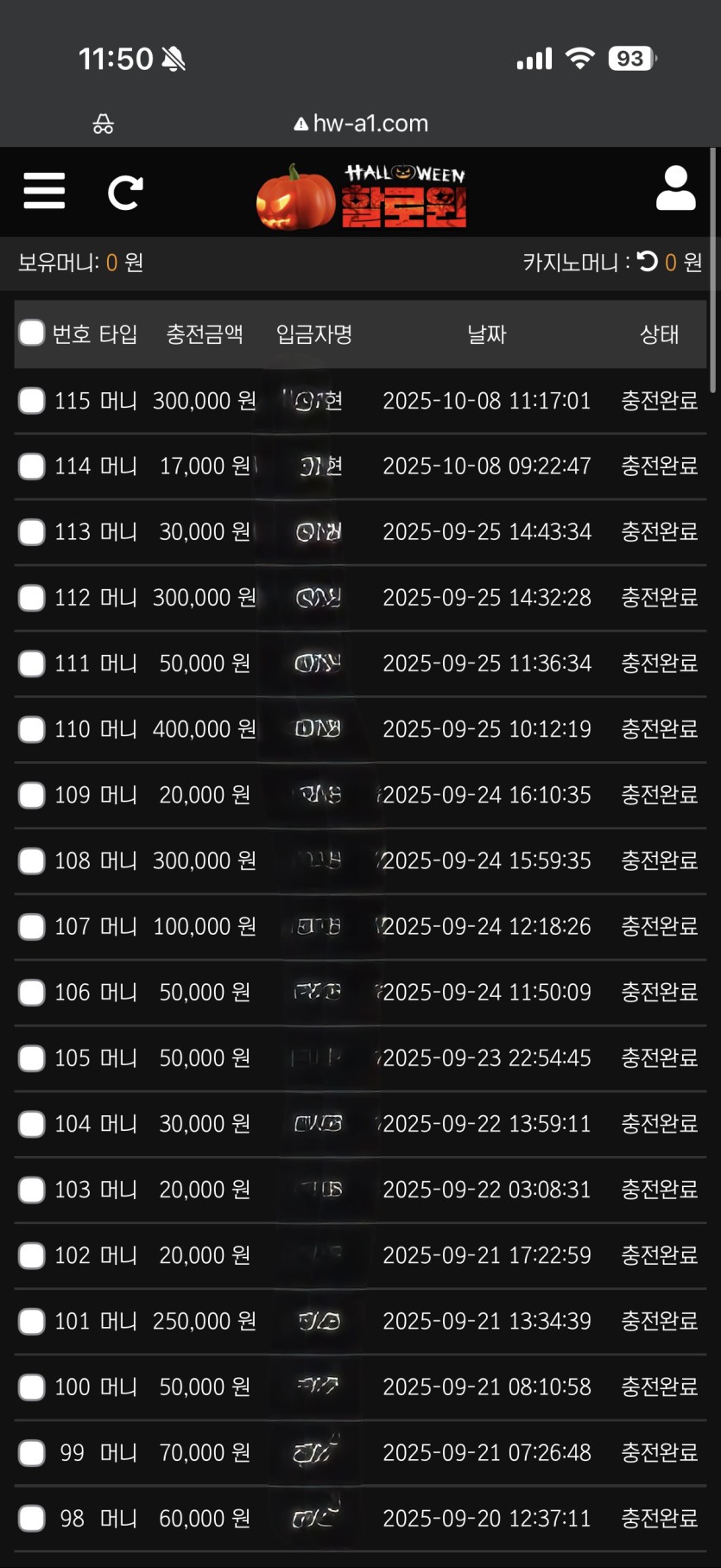This screenshot has height=1568, width=721.
Task: Mark the checkbox for row 112
Action: coord(32,598)
